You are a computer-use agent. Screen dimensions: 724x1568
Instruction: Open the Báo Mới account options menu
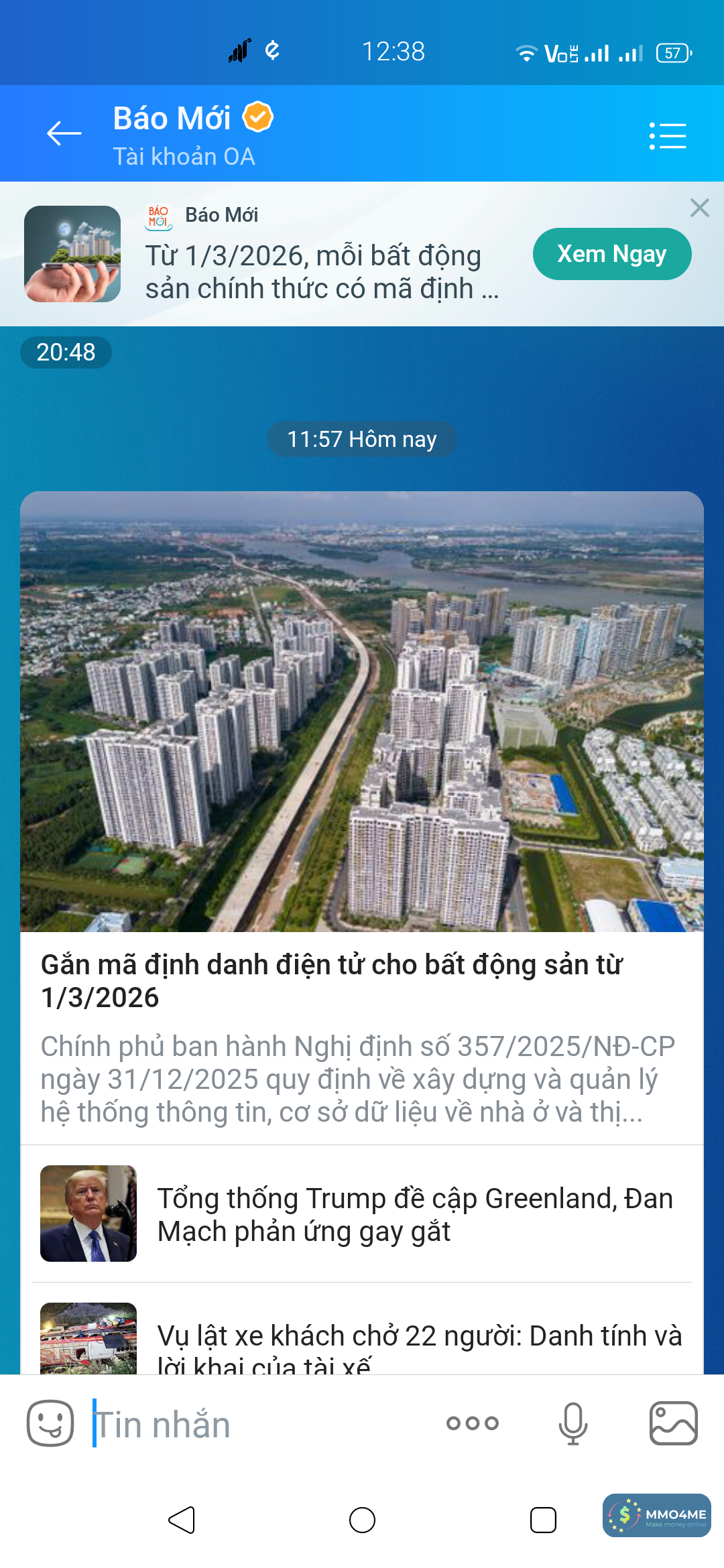coord(668,136)
